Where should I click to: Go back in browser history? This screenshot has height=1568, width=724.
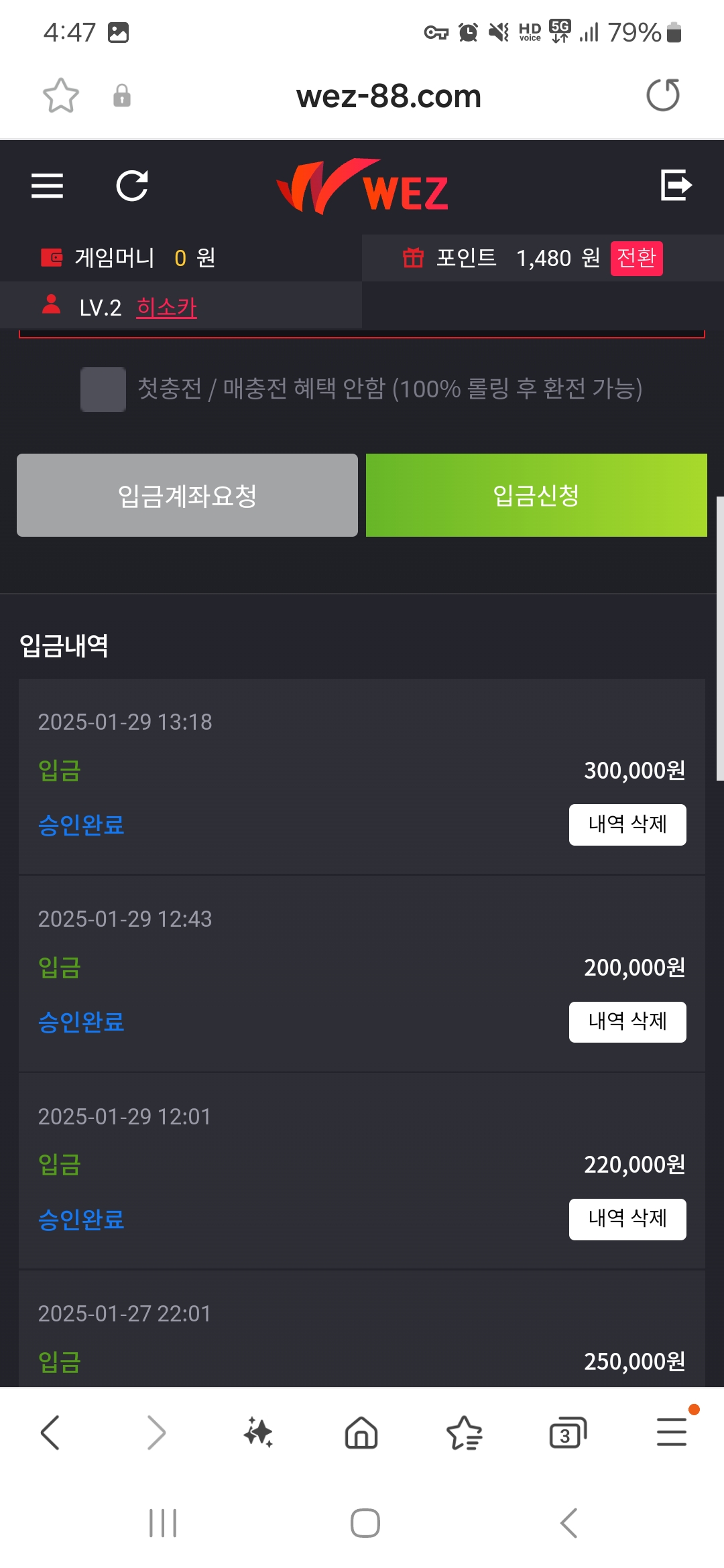tap(50, 1433)
